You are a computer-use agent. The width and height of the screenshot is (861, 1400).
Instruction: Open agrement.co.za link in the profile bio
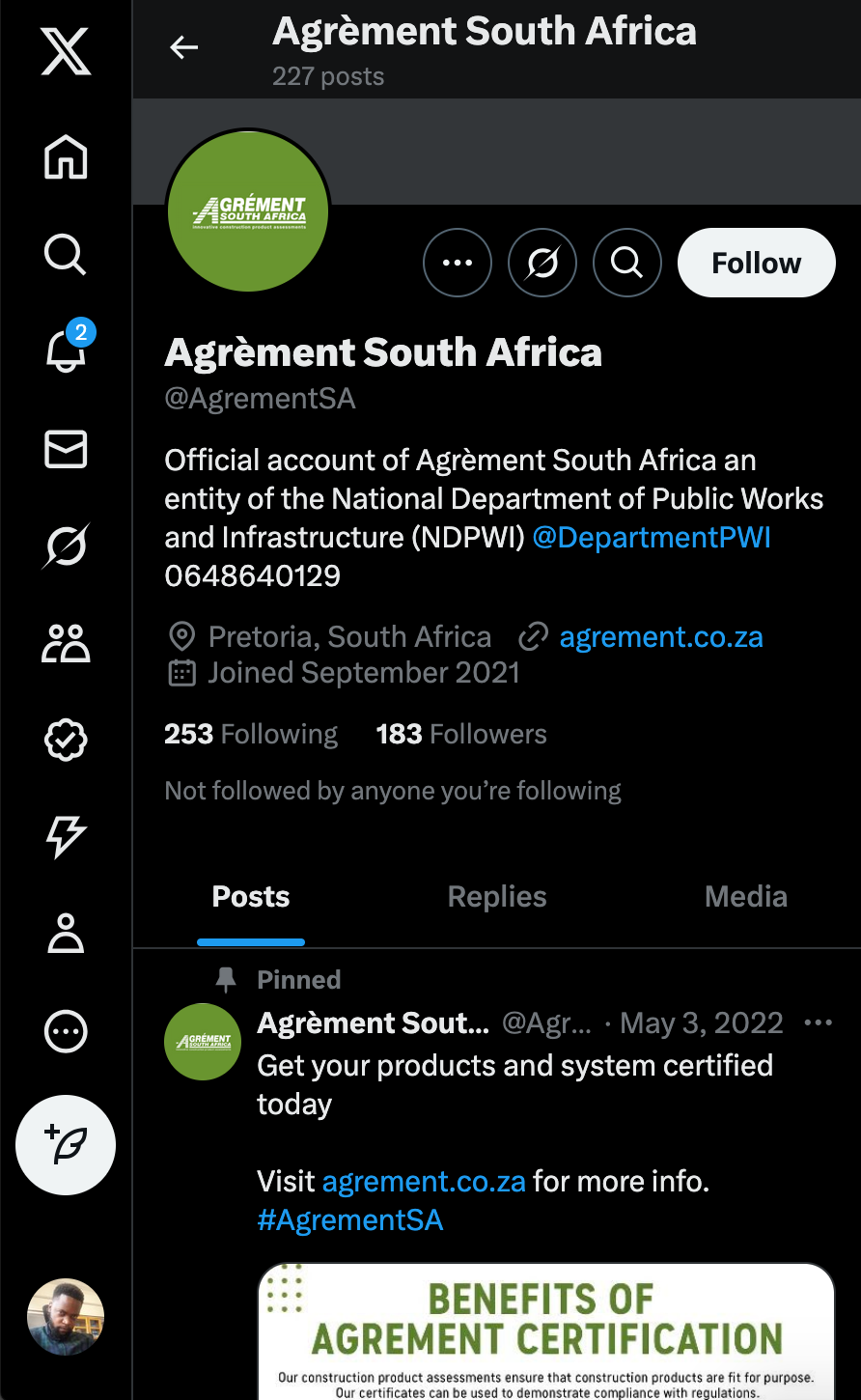click(x=661, y=637)
